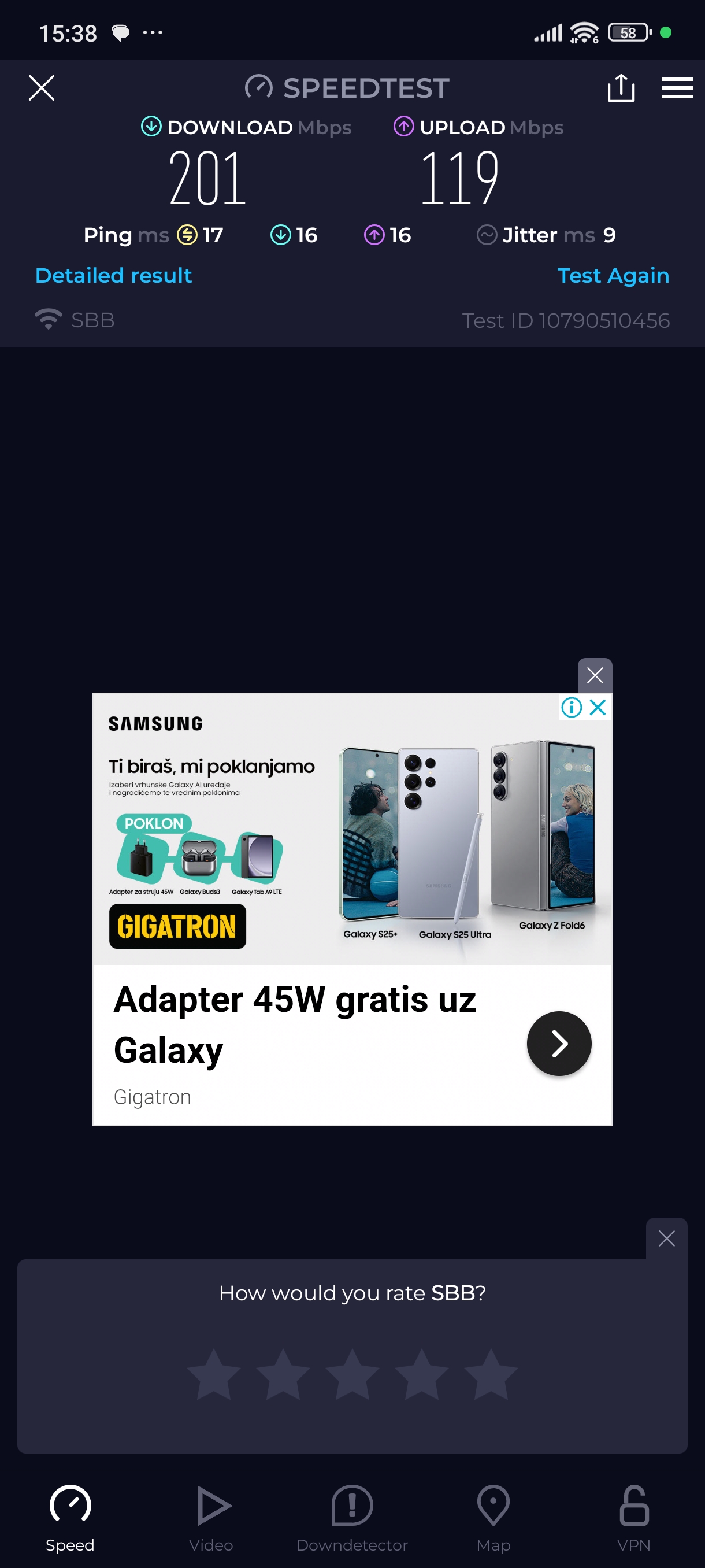
Task: Dismiss the Samsung Gigatron ad
Action: (x=594, y=674)
